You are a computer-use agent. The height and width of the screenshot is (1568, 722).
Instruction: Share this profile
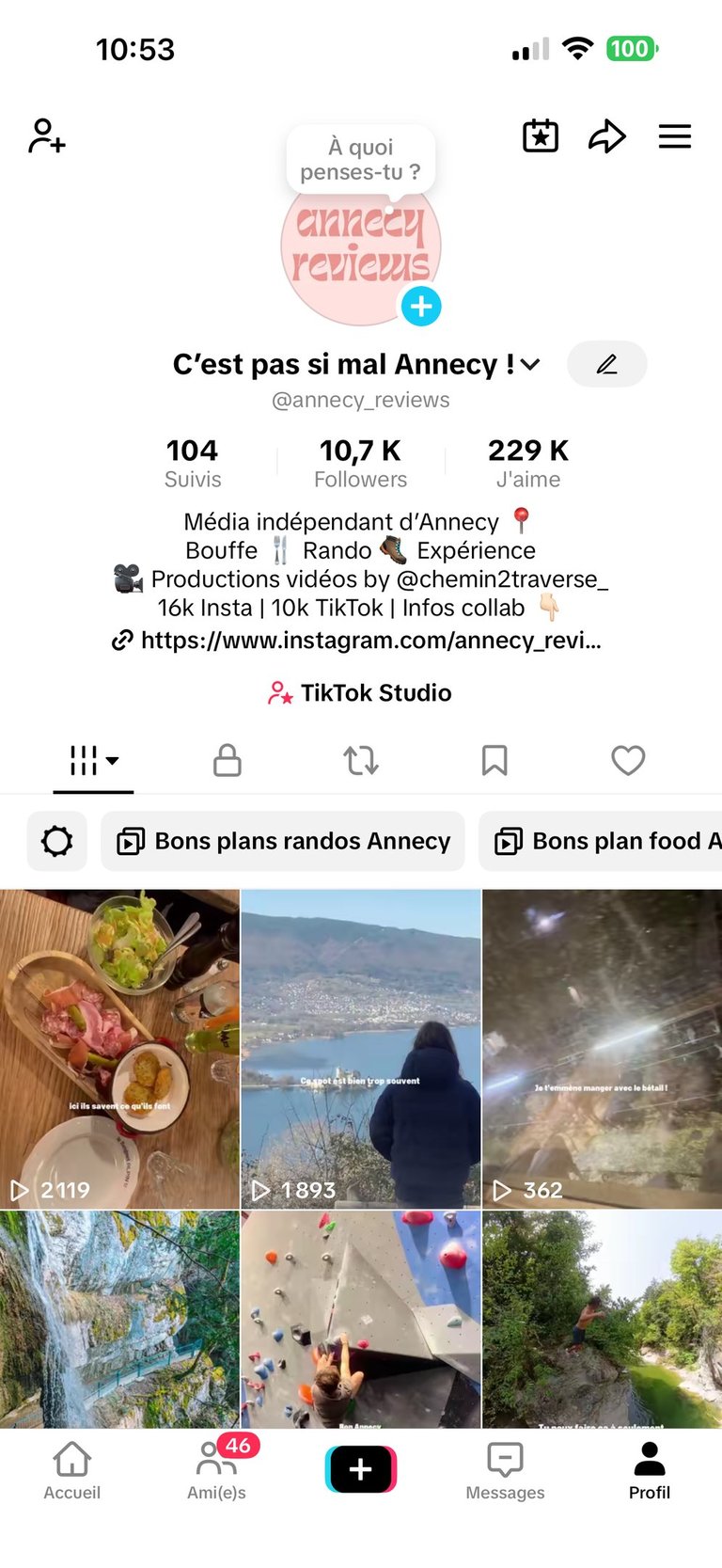tap(607, 136)
